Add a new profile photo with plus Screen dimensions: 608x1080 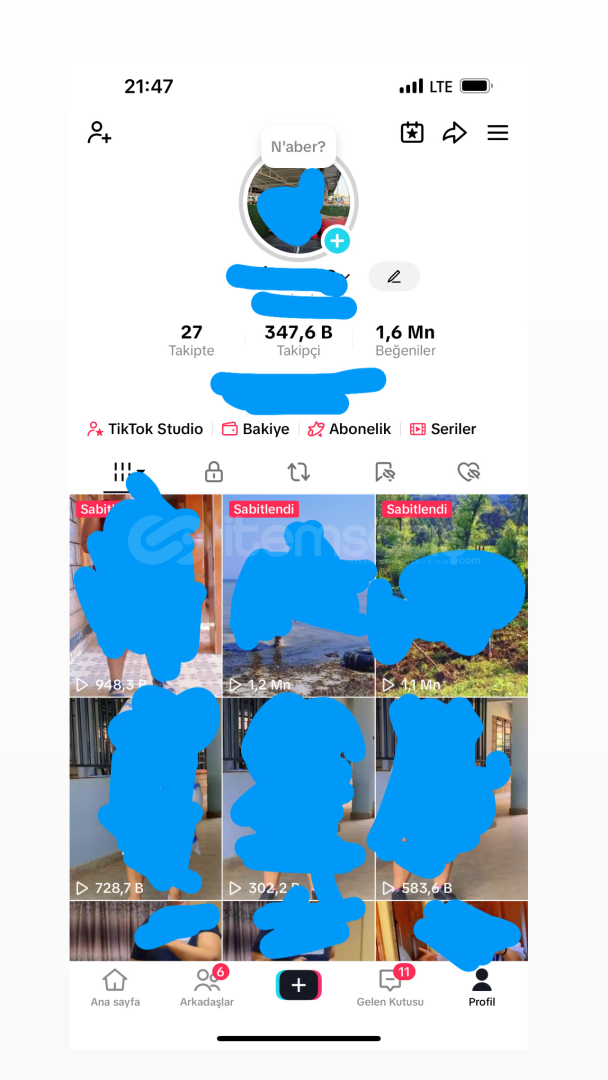(337, 241)
